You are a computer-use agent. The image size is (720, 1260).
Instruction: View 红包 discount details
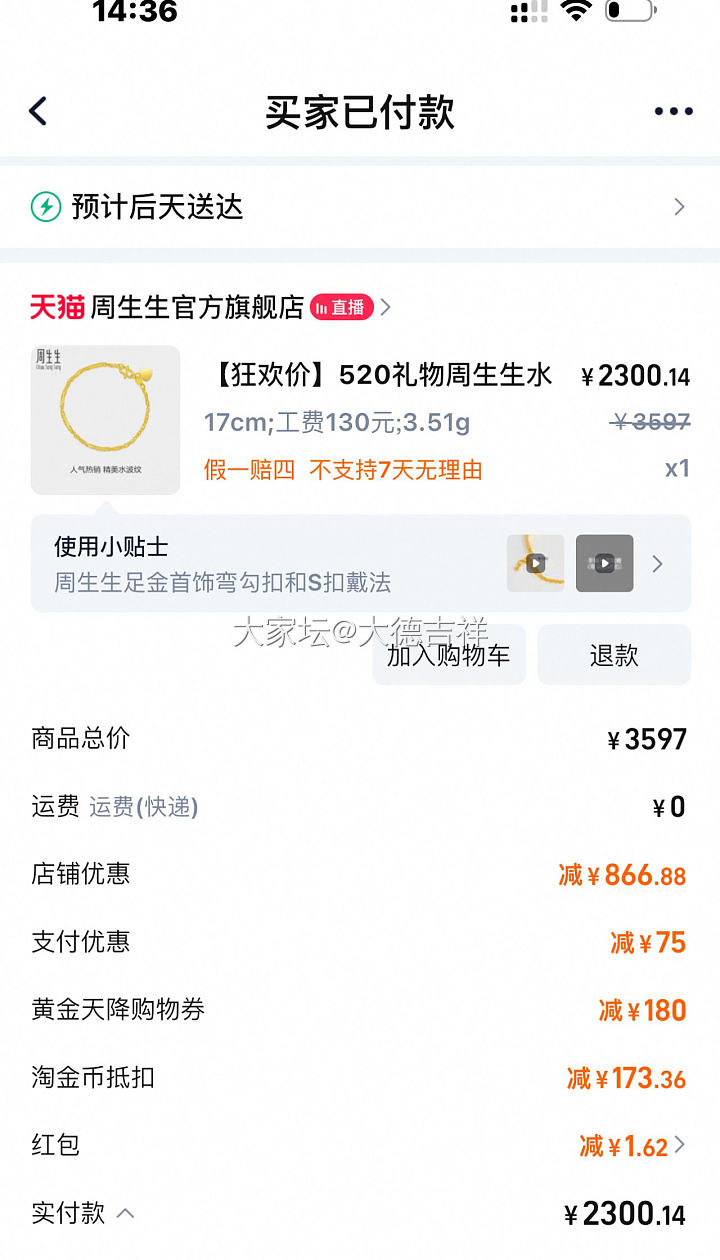[632, 1146]
